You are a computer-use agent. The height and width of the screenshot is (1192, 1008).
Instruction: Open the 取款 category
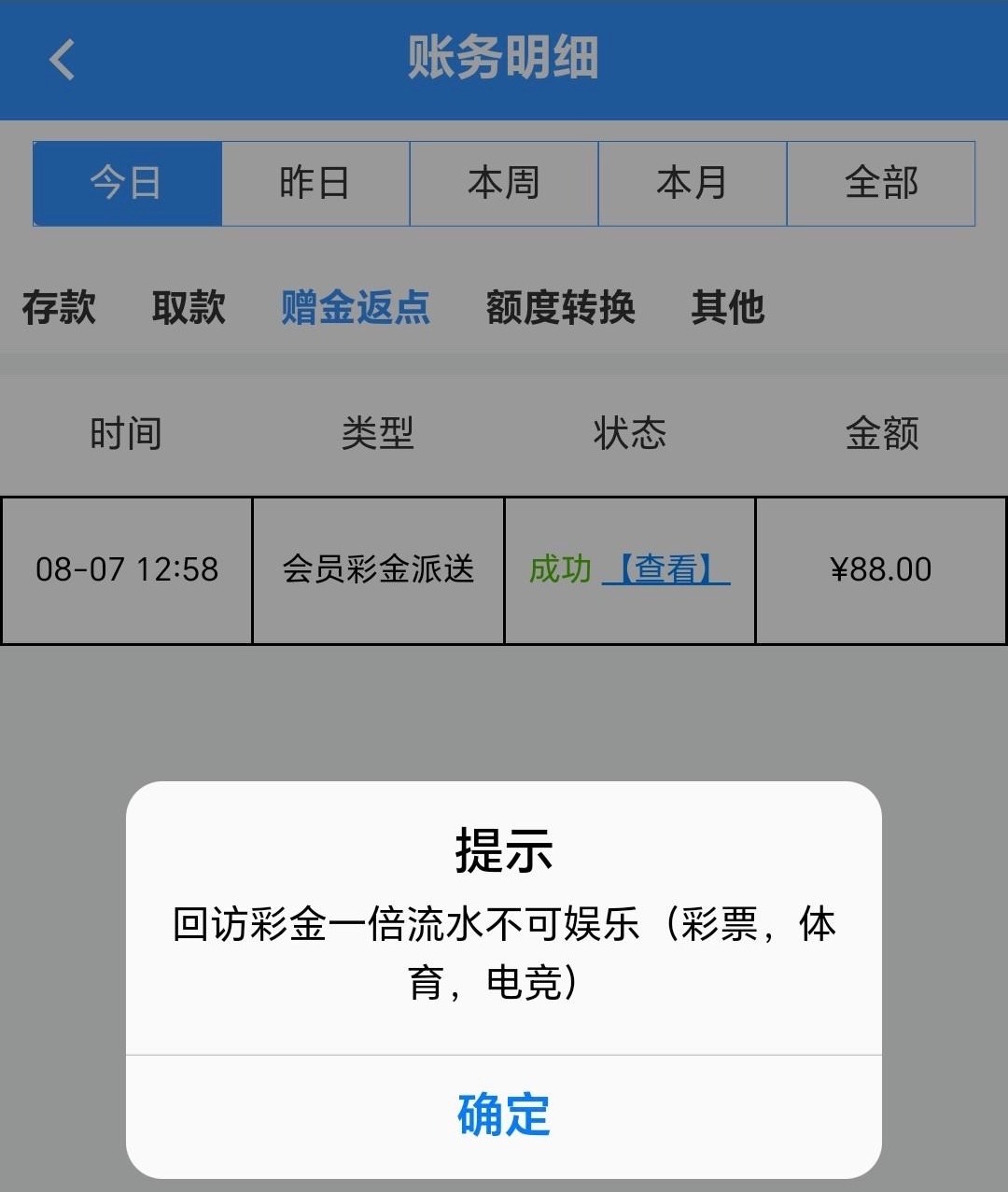(x=189, y=307)
